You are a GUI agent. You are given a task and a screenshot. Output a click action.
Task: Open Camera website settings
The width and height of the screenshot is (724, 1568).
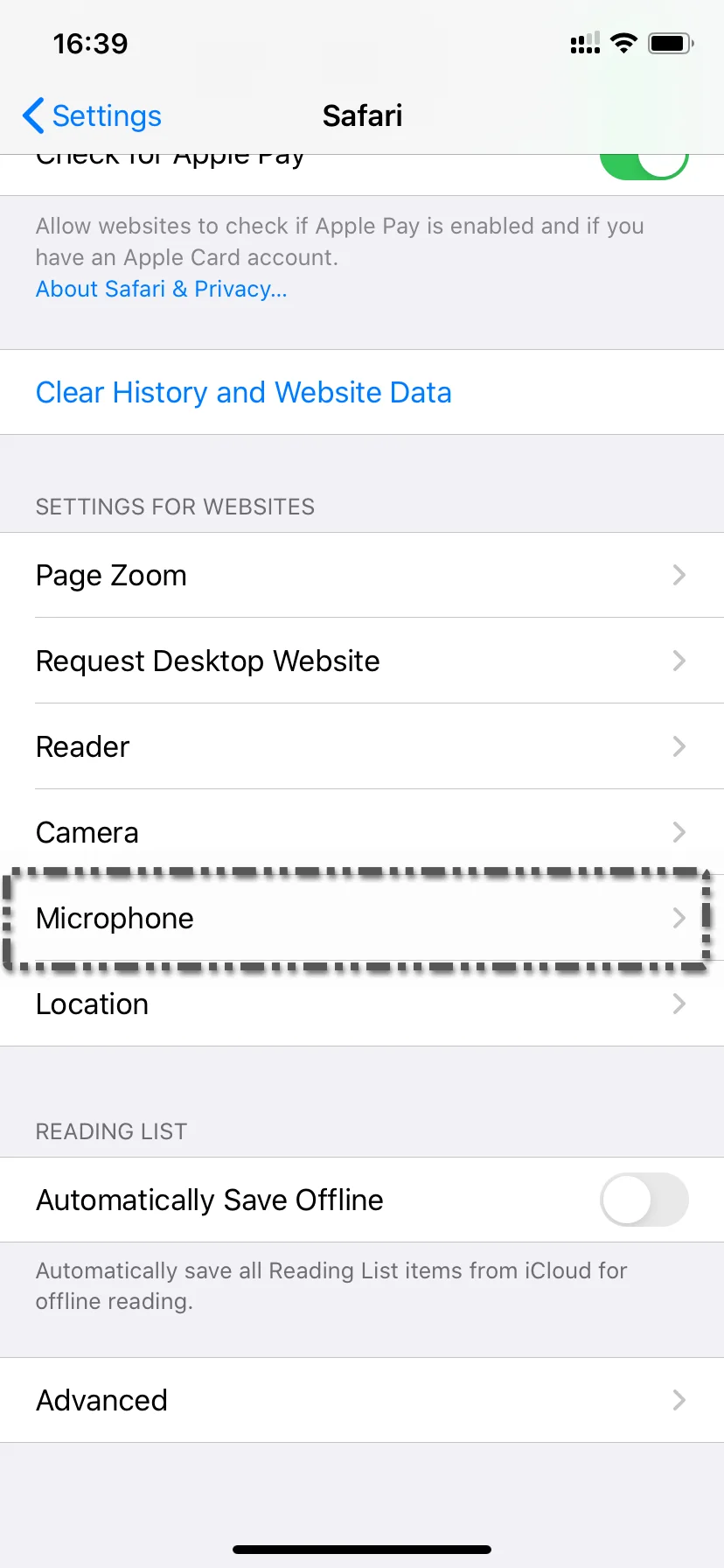click(361, 832)
